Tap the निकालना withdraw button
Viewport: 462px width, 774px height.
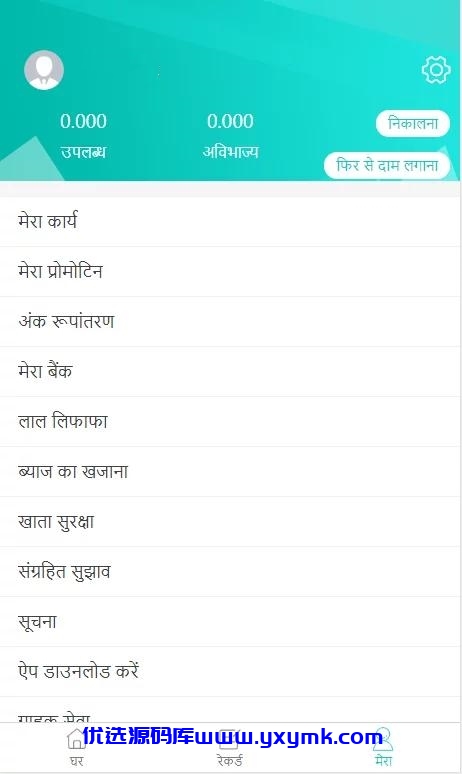[413, 123]
